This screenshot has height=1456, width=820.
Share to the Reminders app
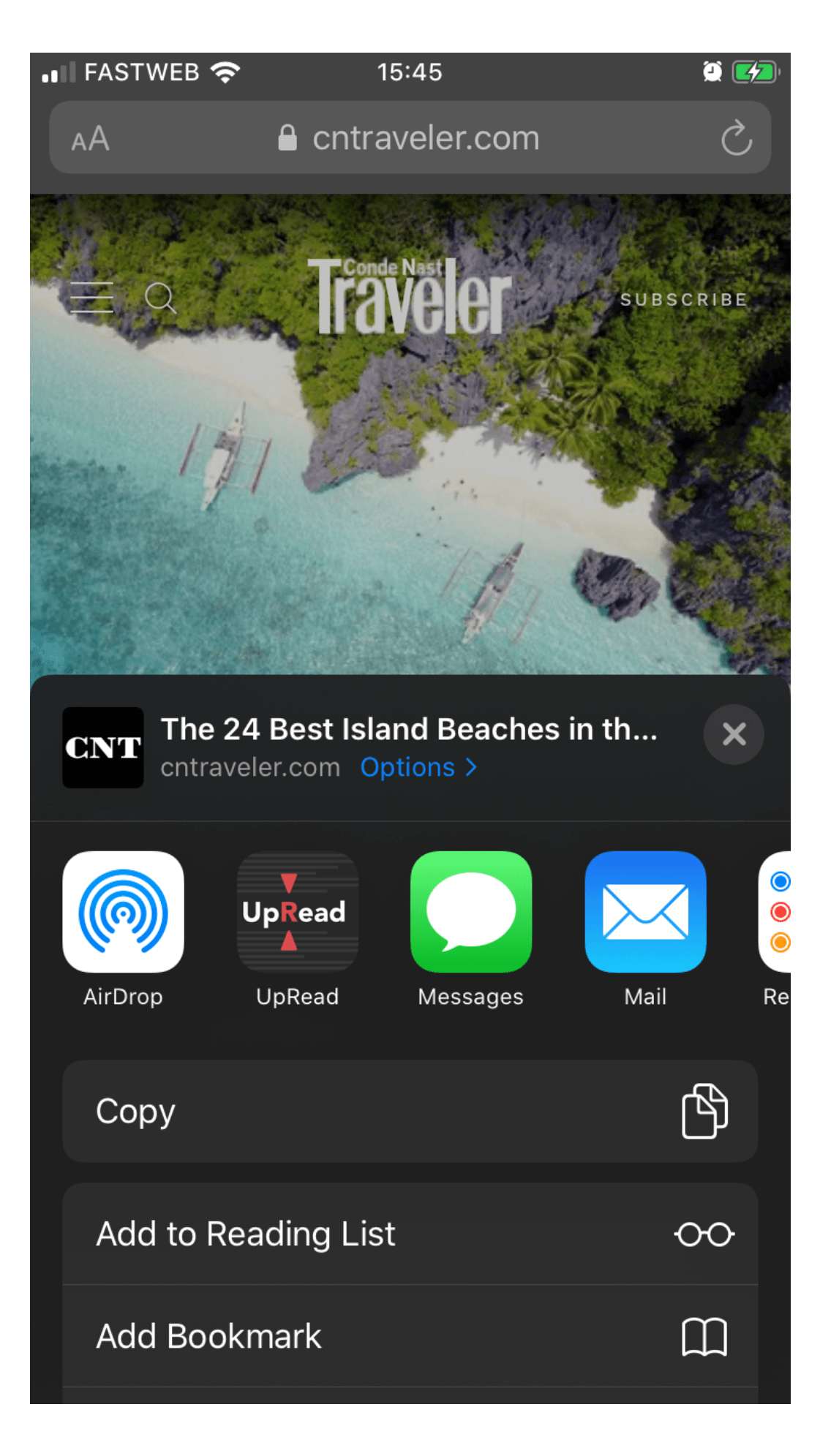tap(775, 929)
